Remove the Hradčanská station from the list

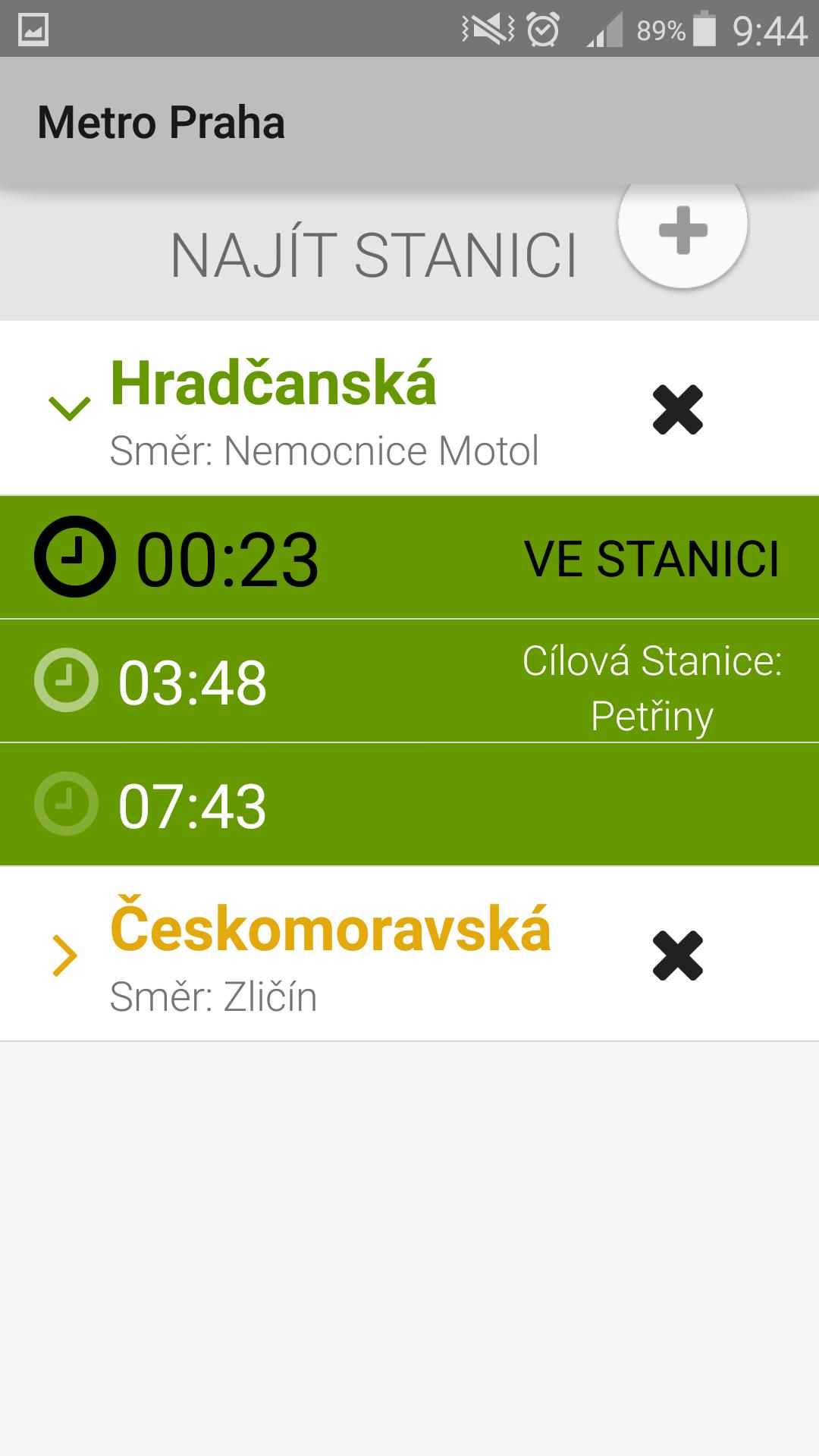(677, 409)
